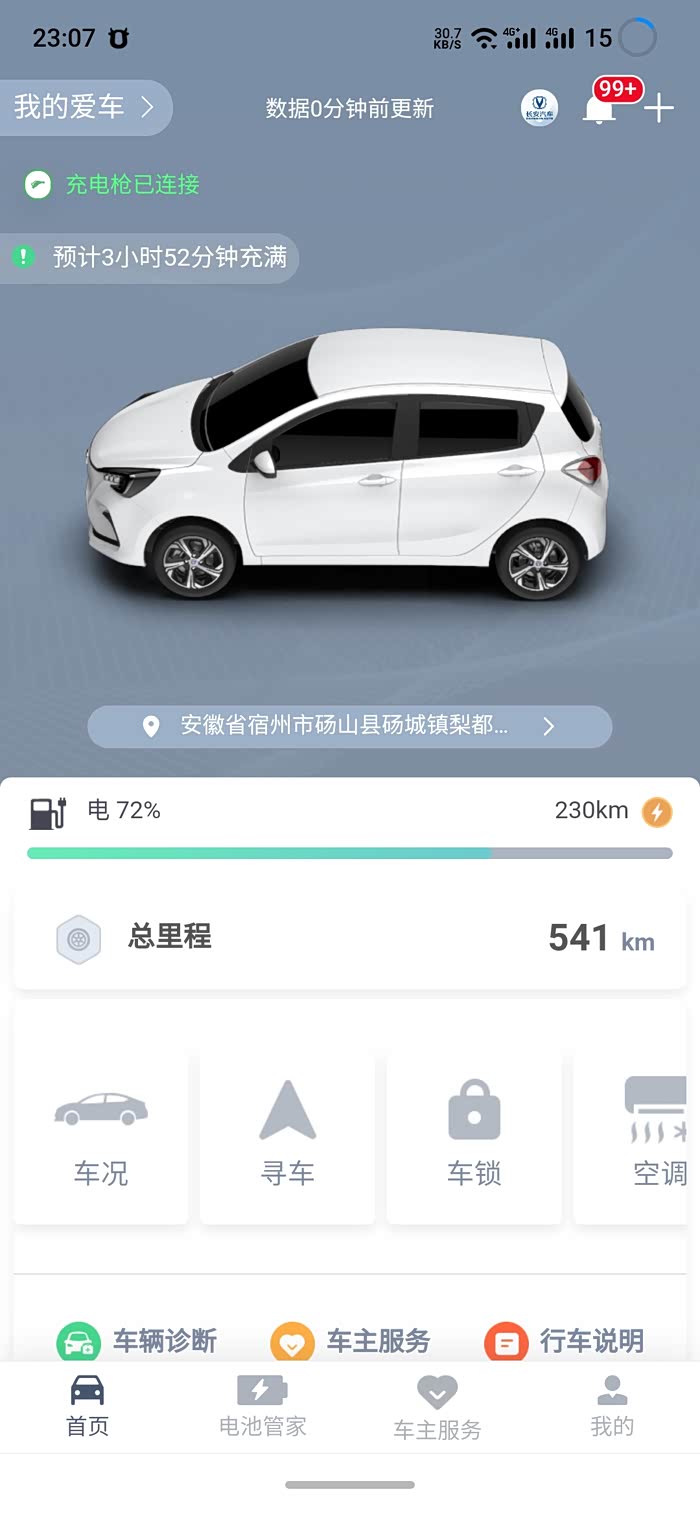The width and height of the screenshot is (700, 1516).
Task: Tap 寻车 to find the car
Action: click(x=288, y=1138)
